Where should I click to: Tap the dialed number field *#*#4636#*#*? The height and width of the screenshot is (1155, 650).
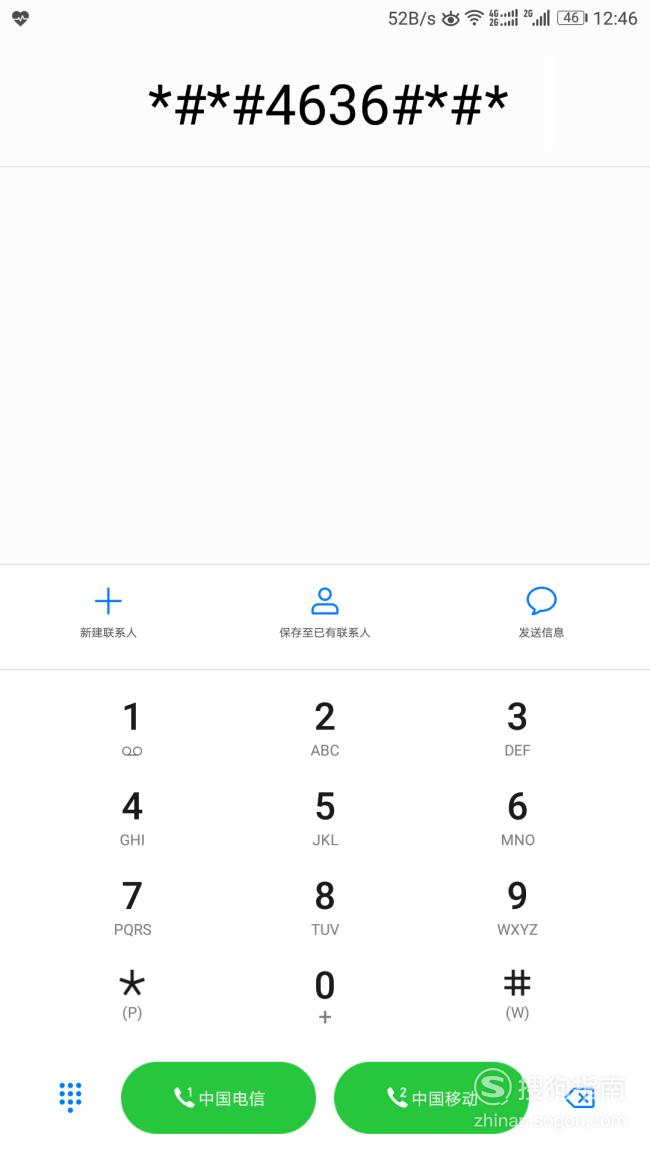(x=328, y=105)
